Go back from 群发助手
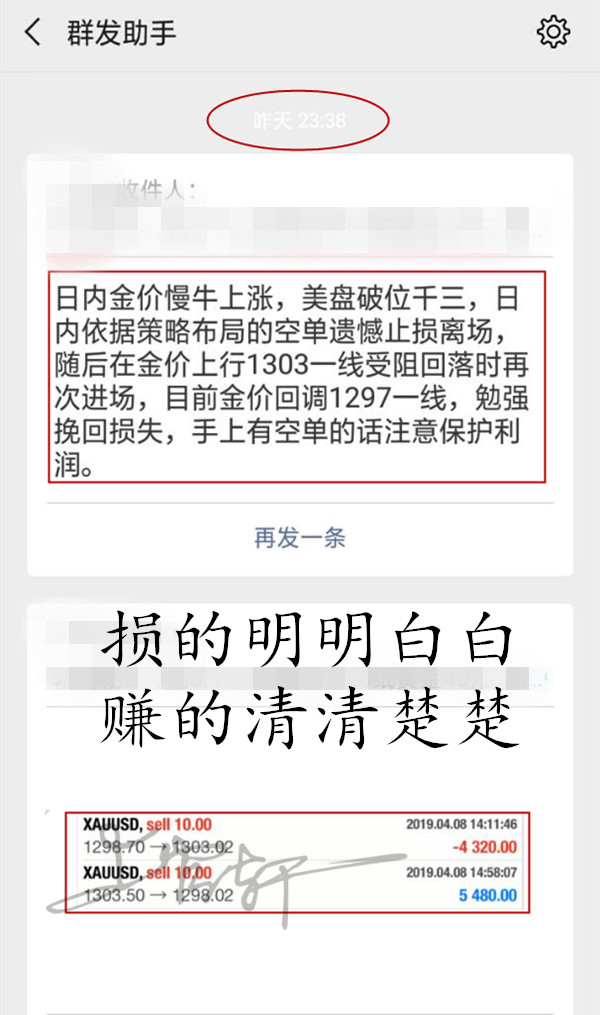Screen dimensions: 600x1015 pos(33,32)
